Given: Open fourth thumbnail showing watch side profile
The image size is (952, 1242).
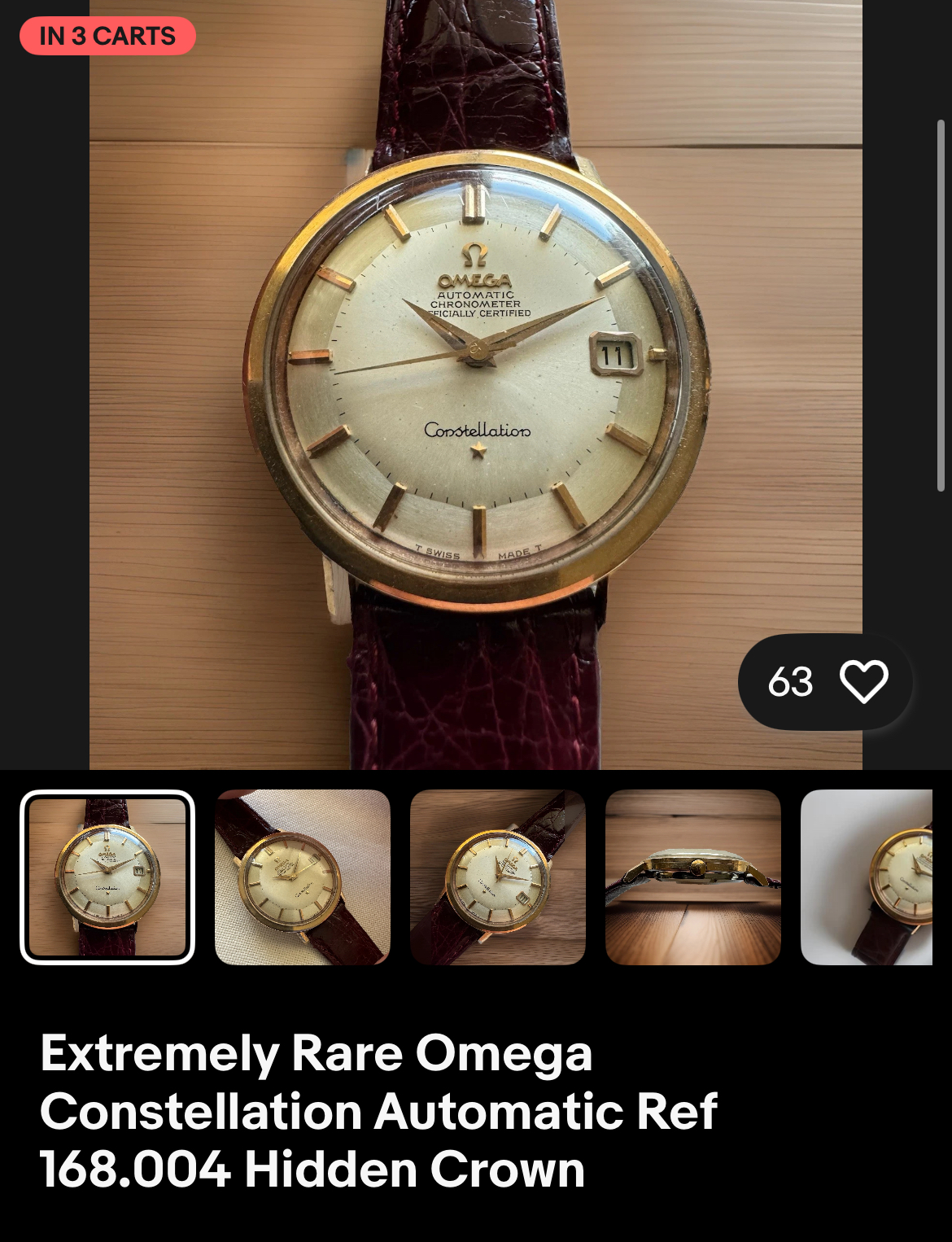Looking at the screenshot, I should coord(693,877).
